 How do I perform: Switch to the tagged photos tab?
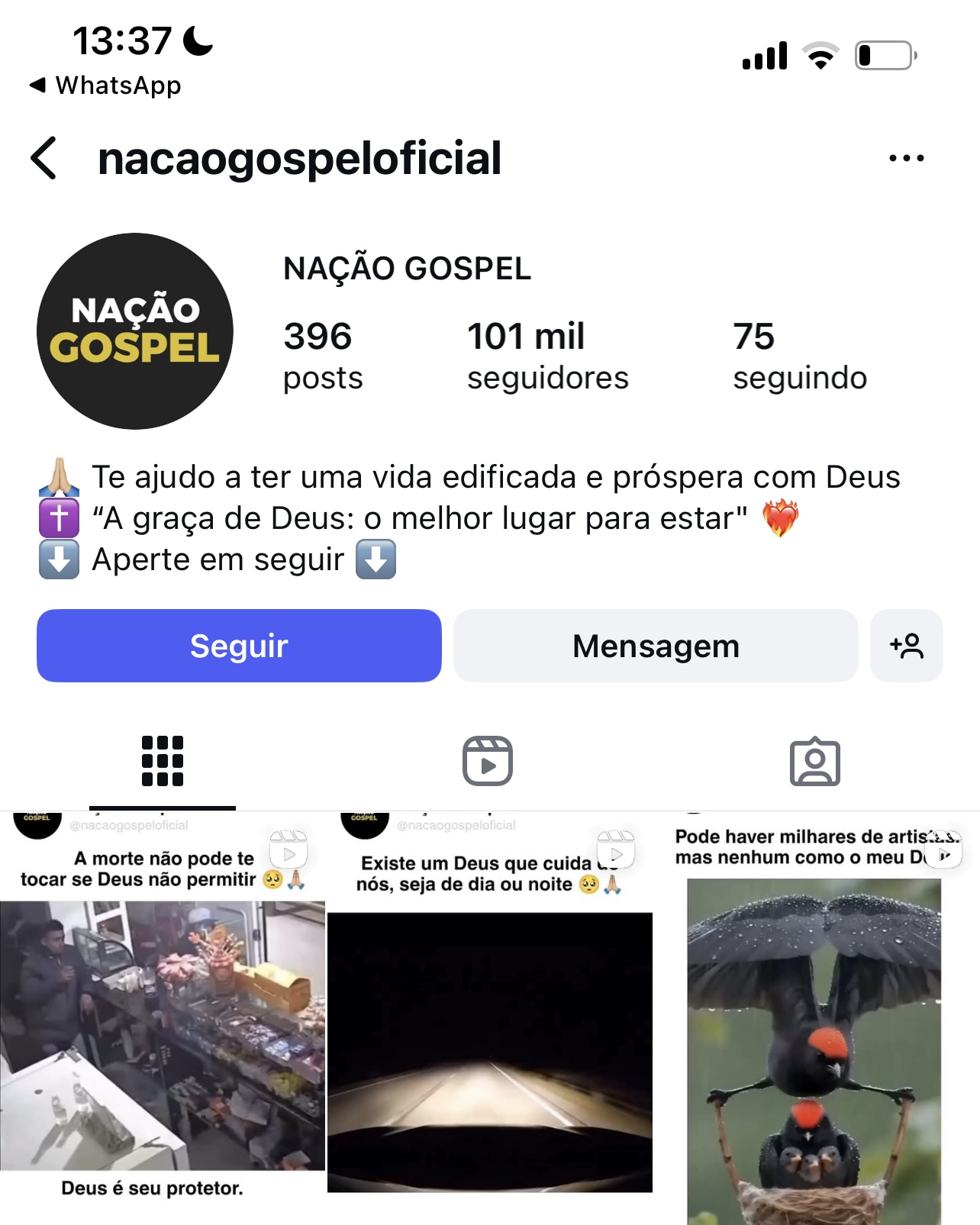(814, 761)
